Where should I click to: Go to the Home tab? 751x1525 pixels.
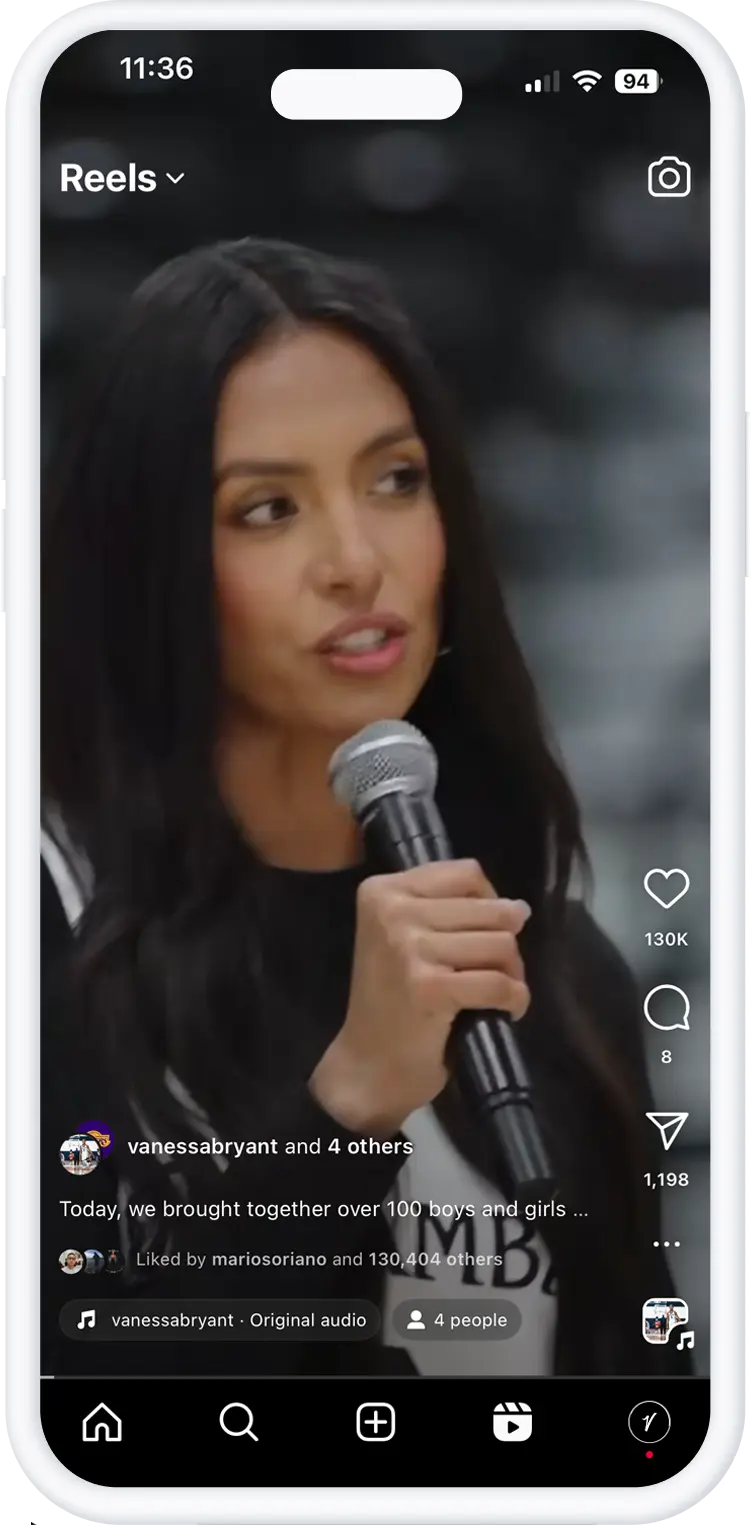[102, 1422]
